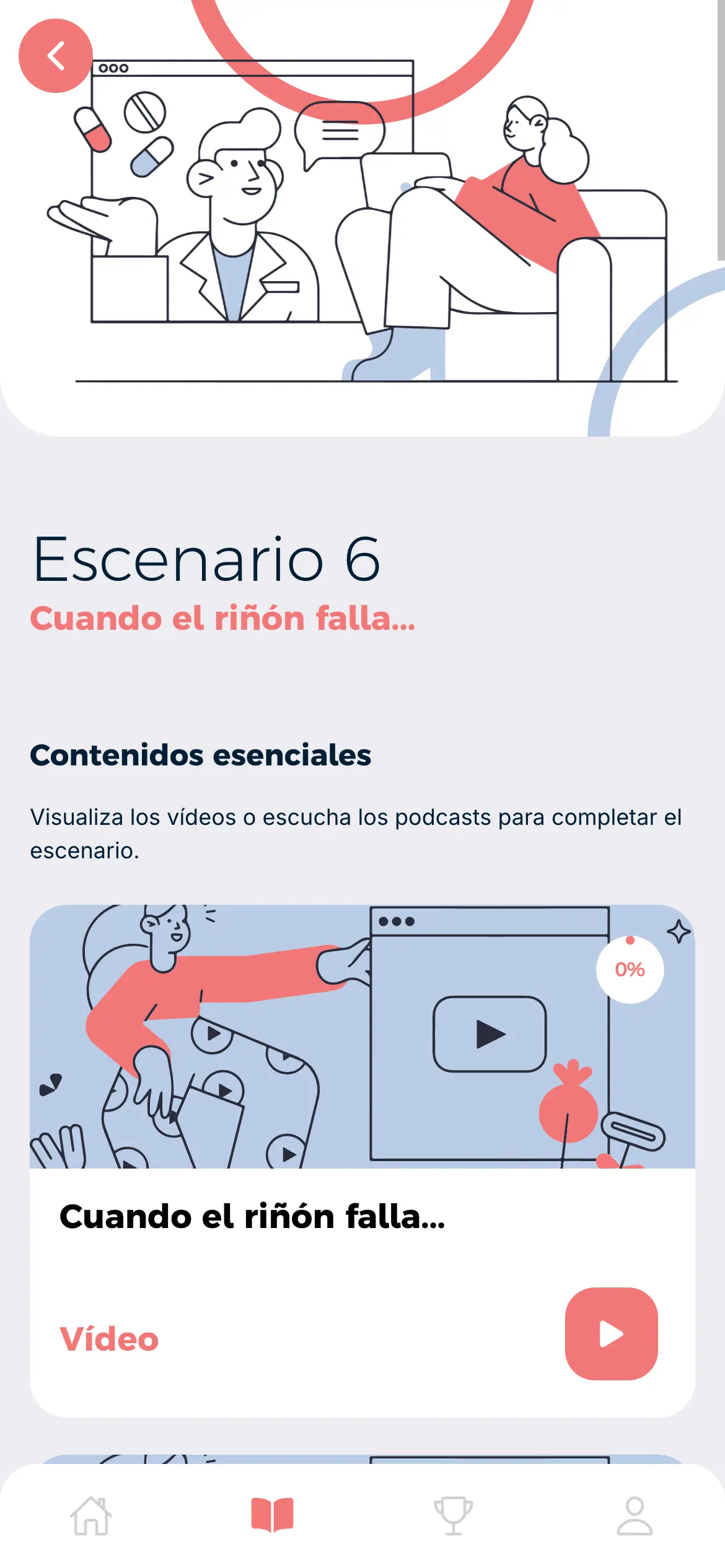Switch to the Home tab
This screenshot has height=1568, width=725.
coord(91,1515)
